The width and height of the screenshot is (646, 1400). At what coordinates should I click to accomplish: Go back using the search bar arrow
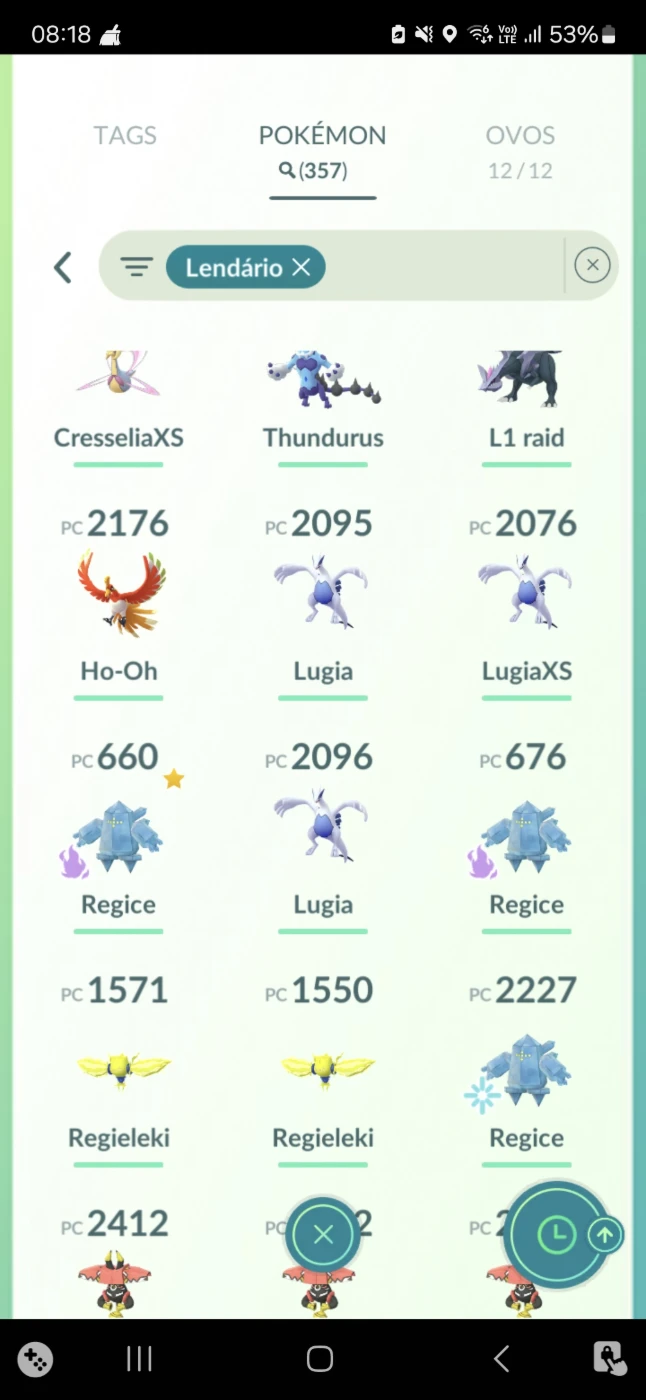point(63,267)
